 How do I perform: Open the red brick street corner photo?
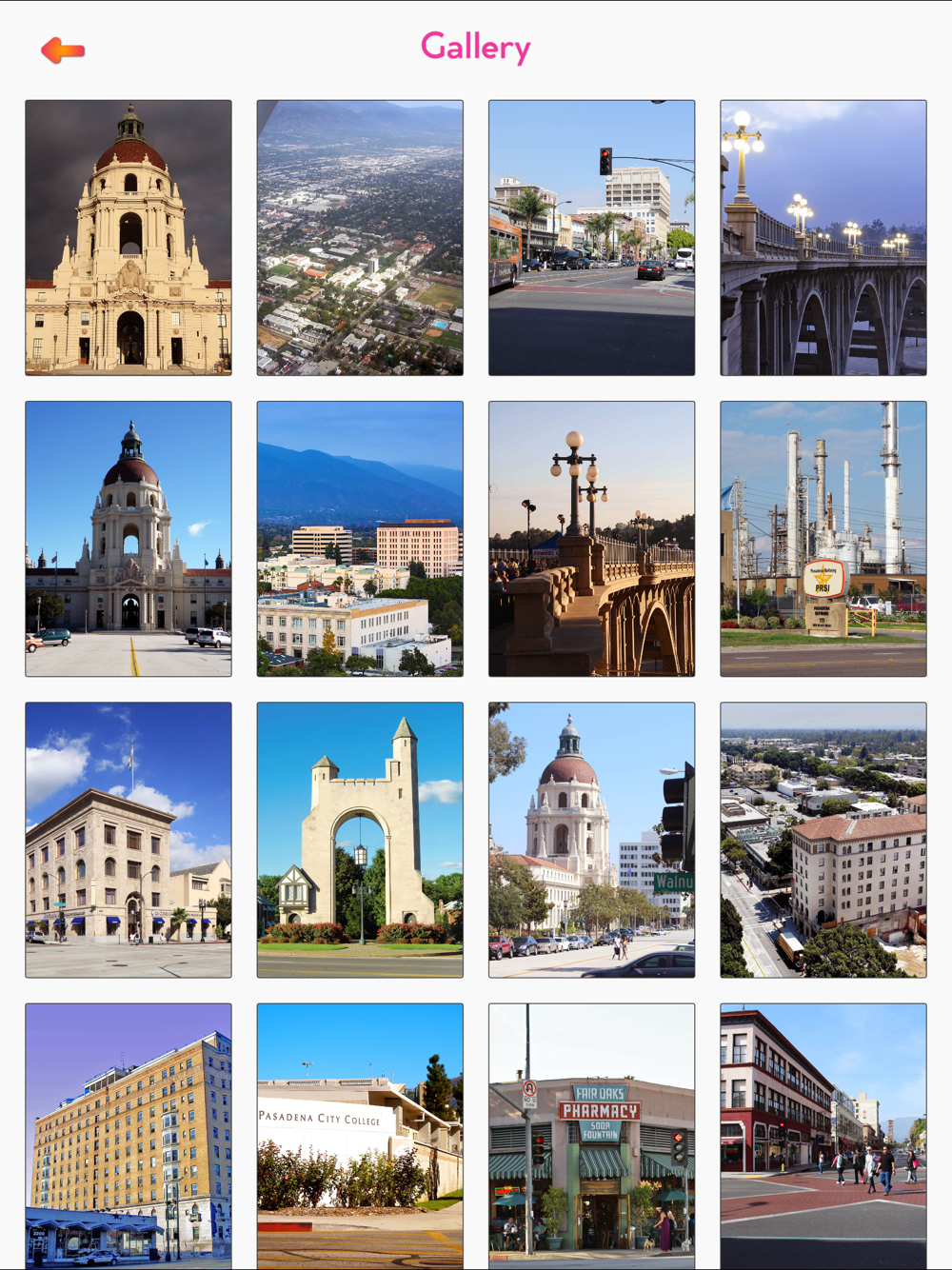pyautogui.click(x=823, y=1135)
